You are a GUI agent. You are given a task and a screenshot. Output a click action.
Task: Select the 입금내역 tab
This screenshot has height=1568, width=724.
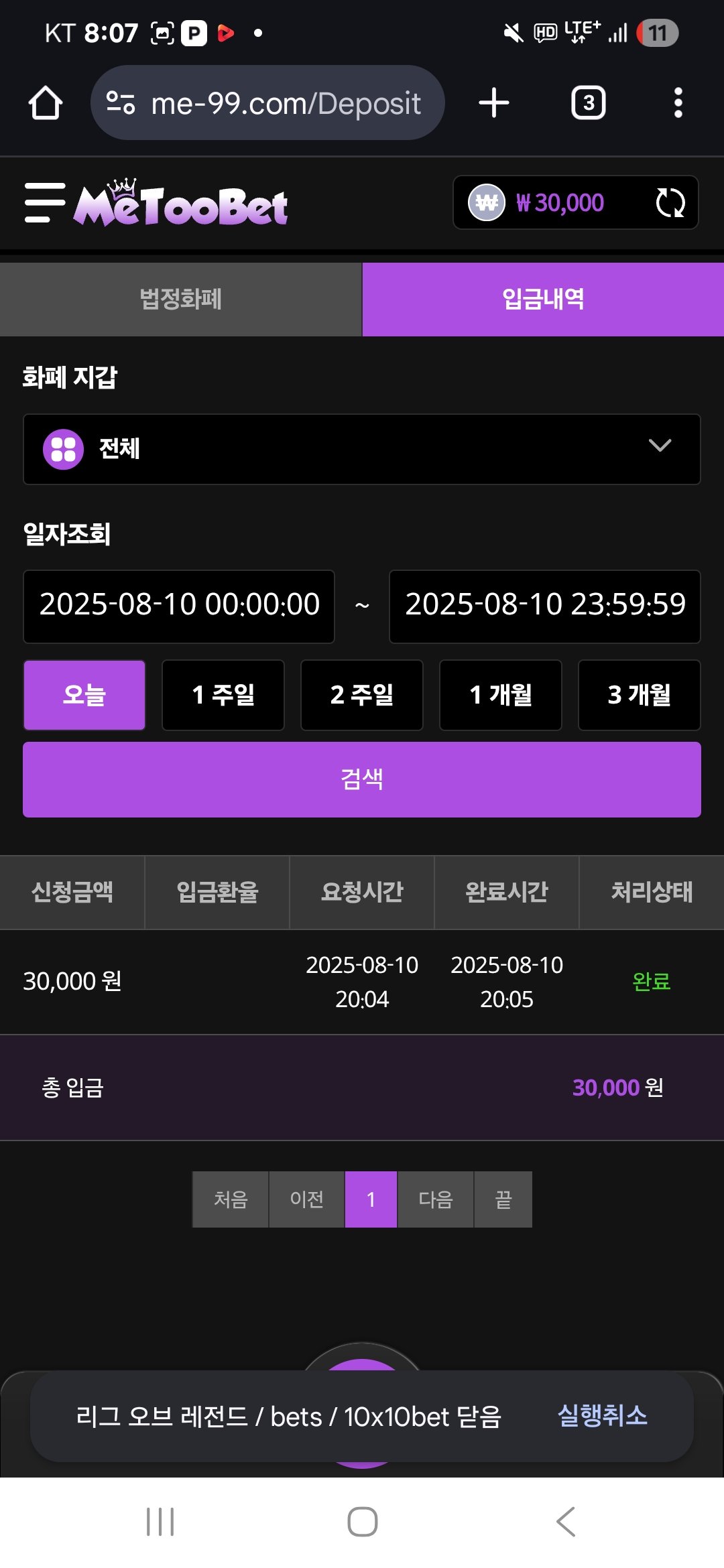click(x=543, y=299)
